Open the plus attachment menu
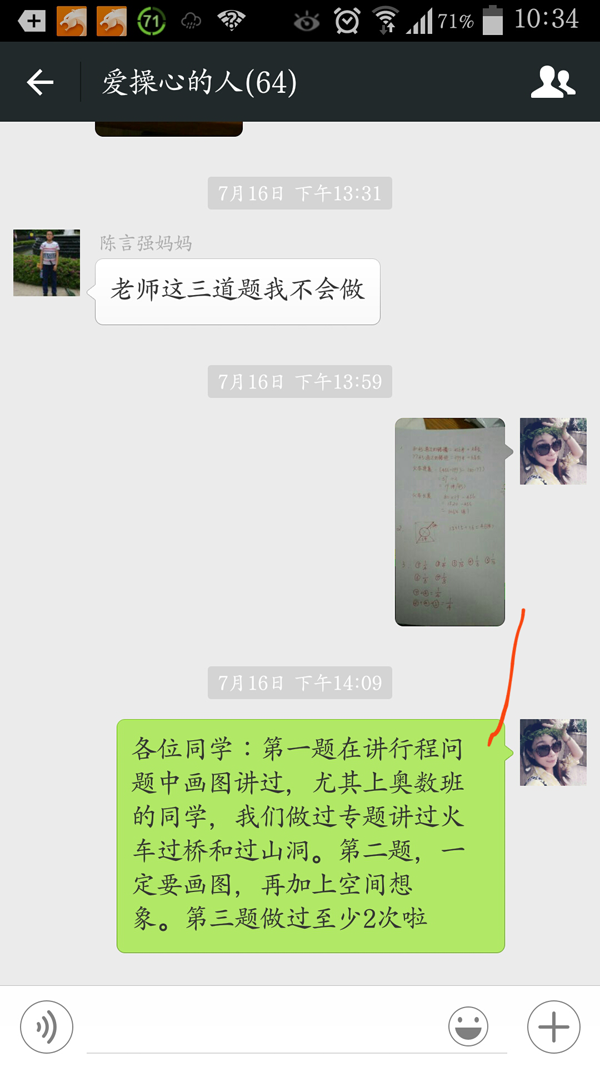Screen dimensions: 600x1067 553,1026
